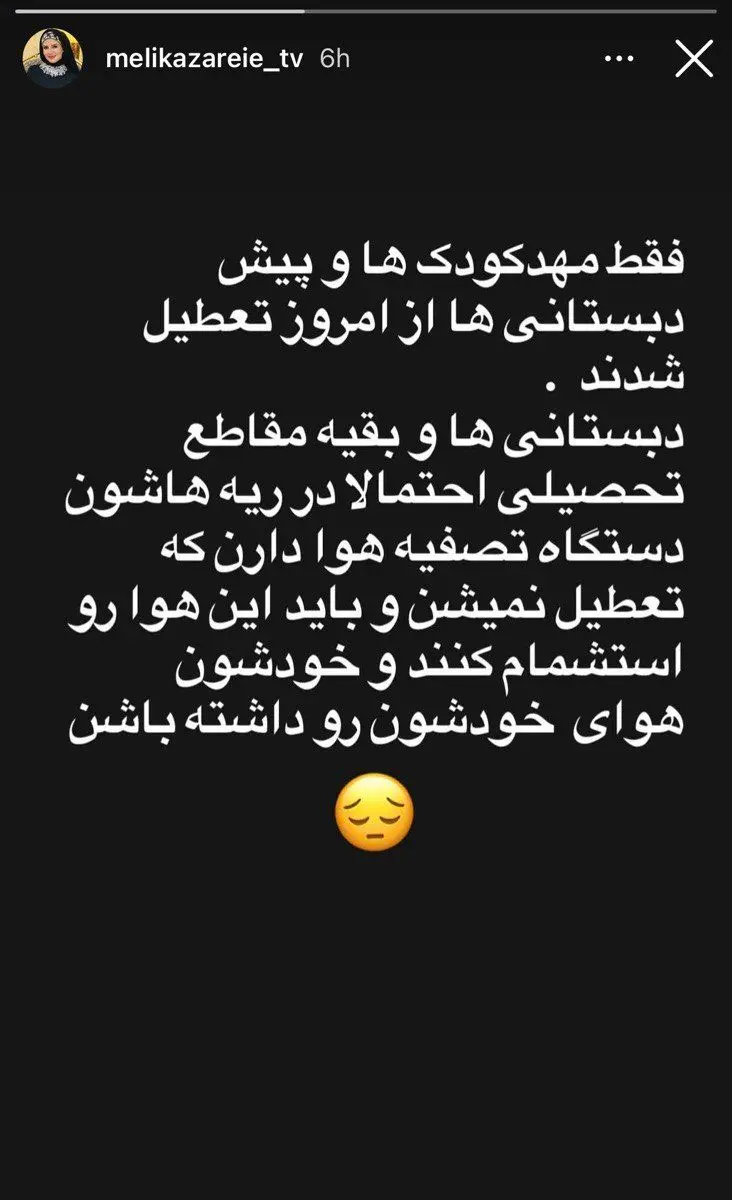
Task: Tap the story progress bar at the top
Action: click(x=366, y=10)
